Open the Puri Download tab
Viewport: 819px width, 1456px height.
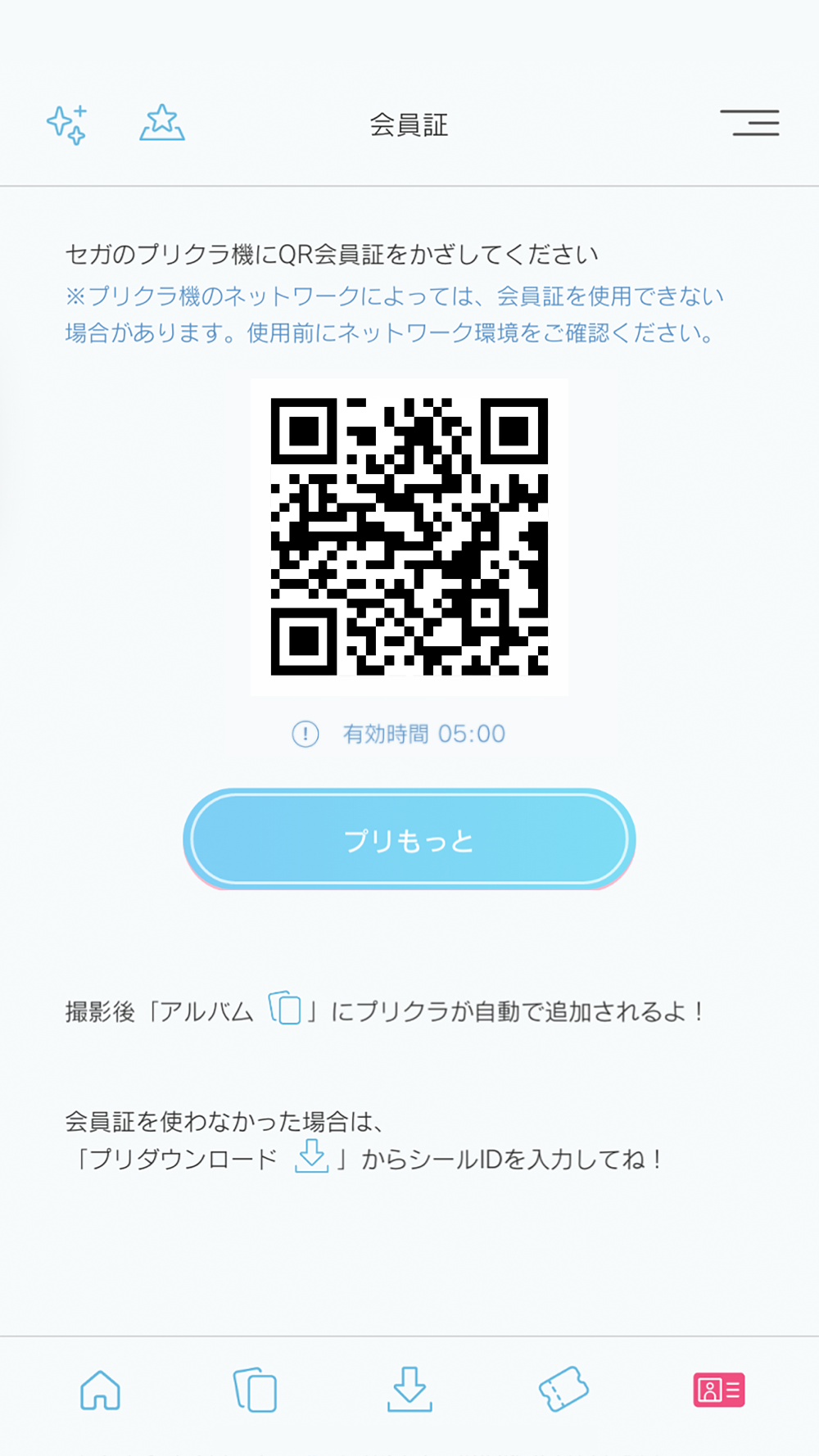tap(409, 1389)
